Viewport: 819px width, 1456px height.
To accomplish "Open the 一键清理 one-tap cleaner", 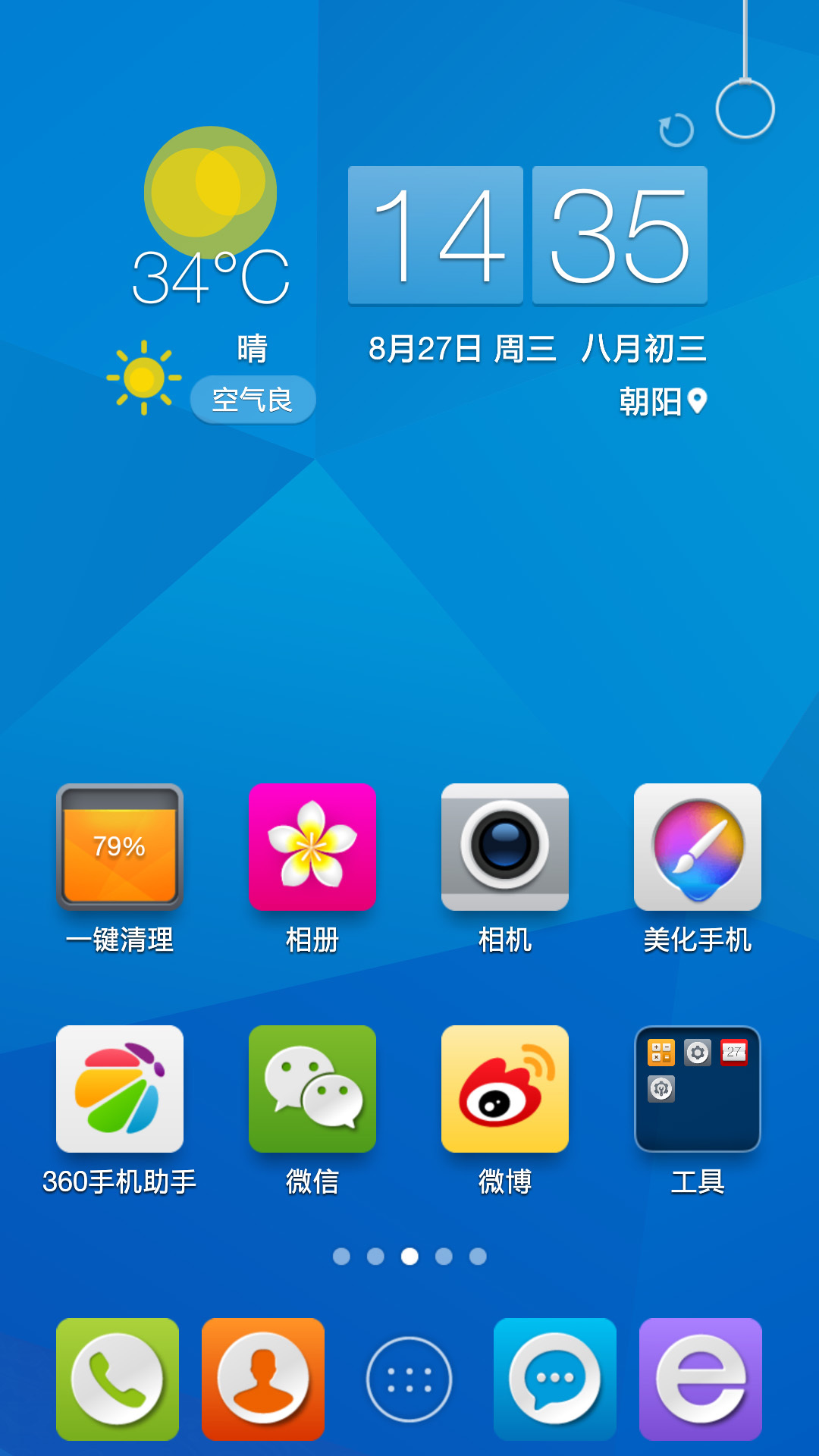I will coord(120,847).
